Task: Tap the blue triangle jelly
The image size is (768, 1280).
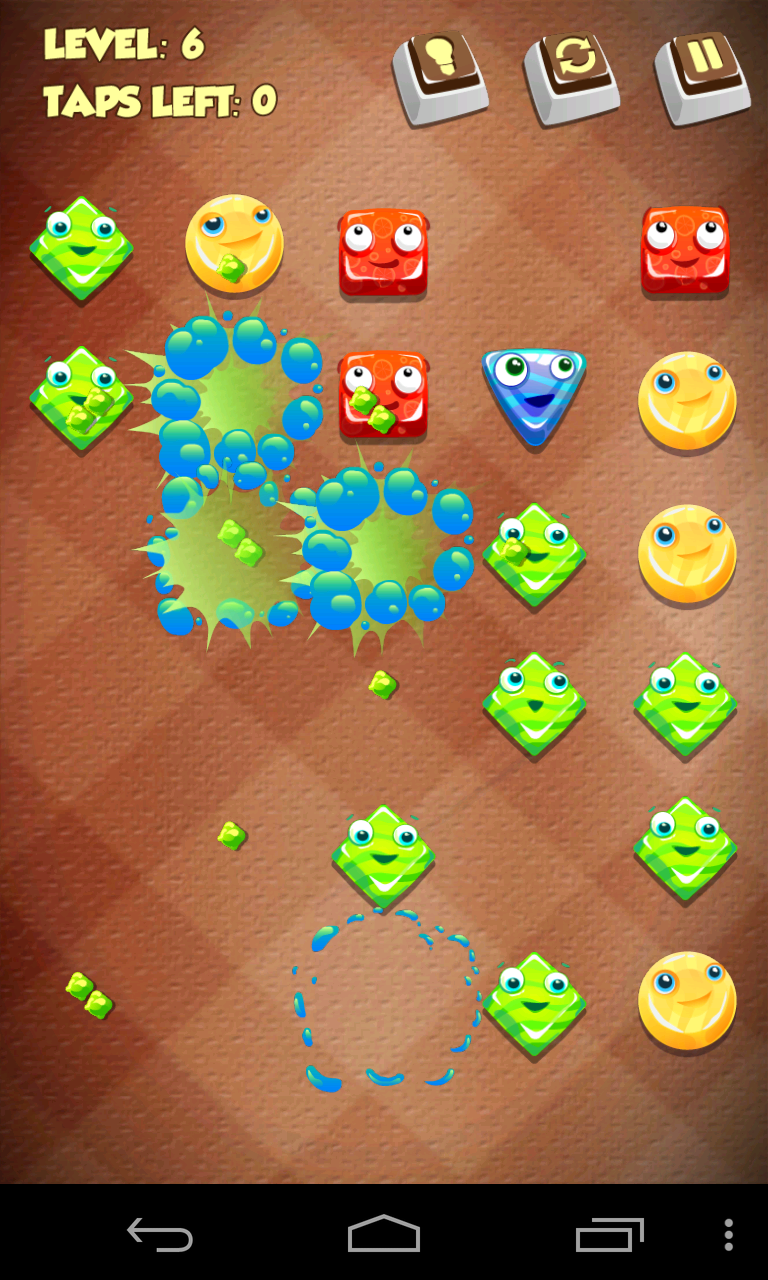Action: coord(533,394)
